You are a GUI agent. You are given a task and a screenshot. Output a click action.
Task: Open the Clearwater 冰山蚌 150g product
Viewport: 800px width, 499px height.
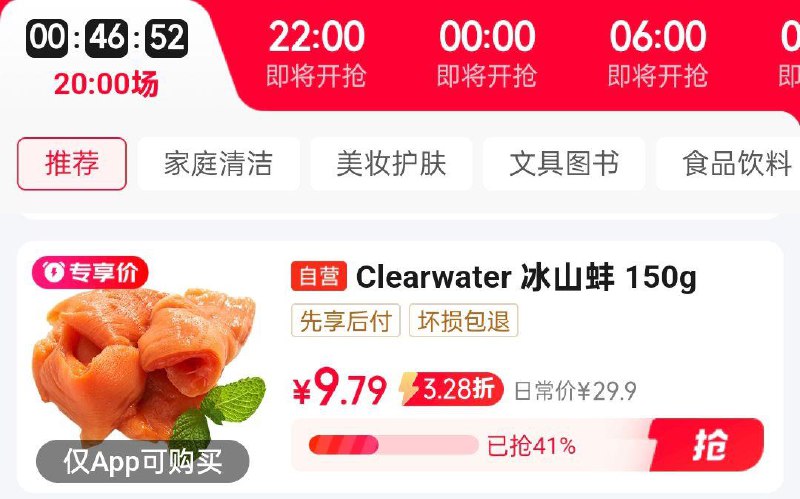[525, 277]
